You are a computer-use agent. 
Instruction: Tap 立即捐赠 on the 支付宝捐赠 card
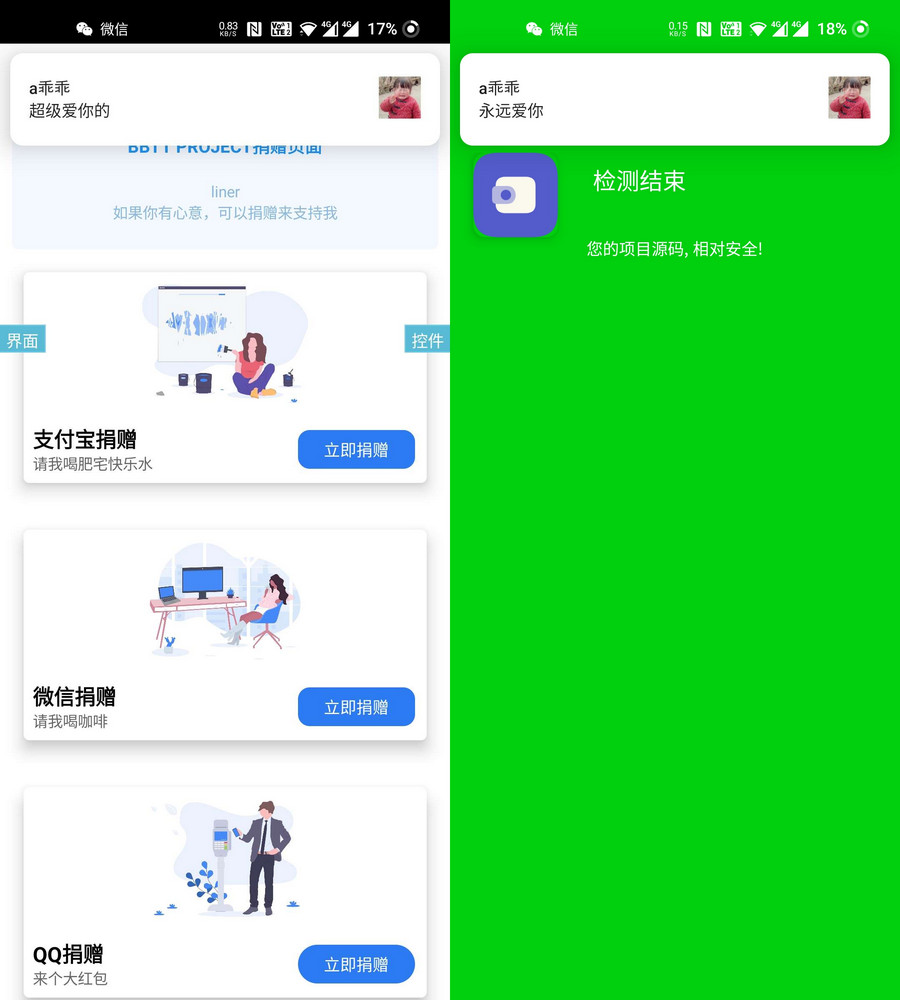pos(356,450)
